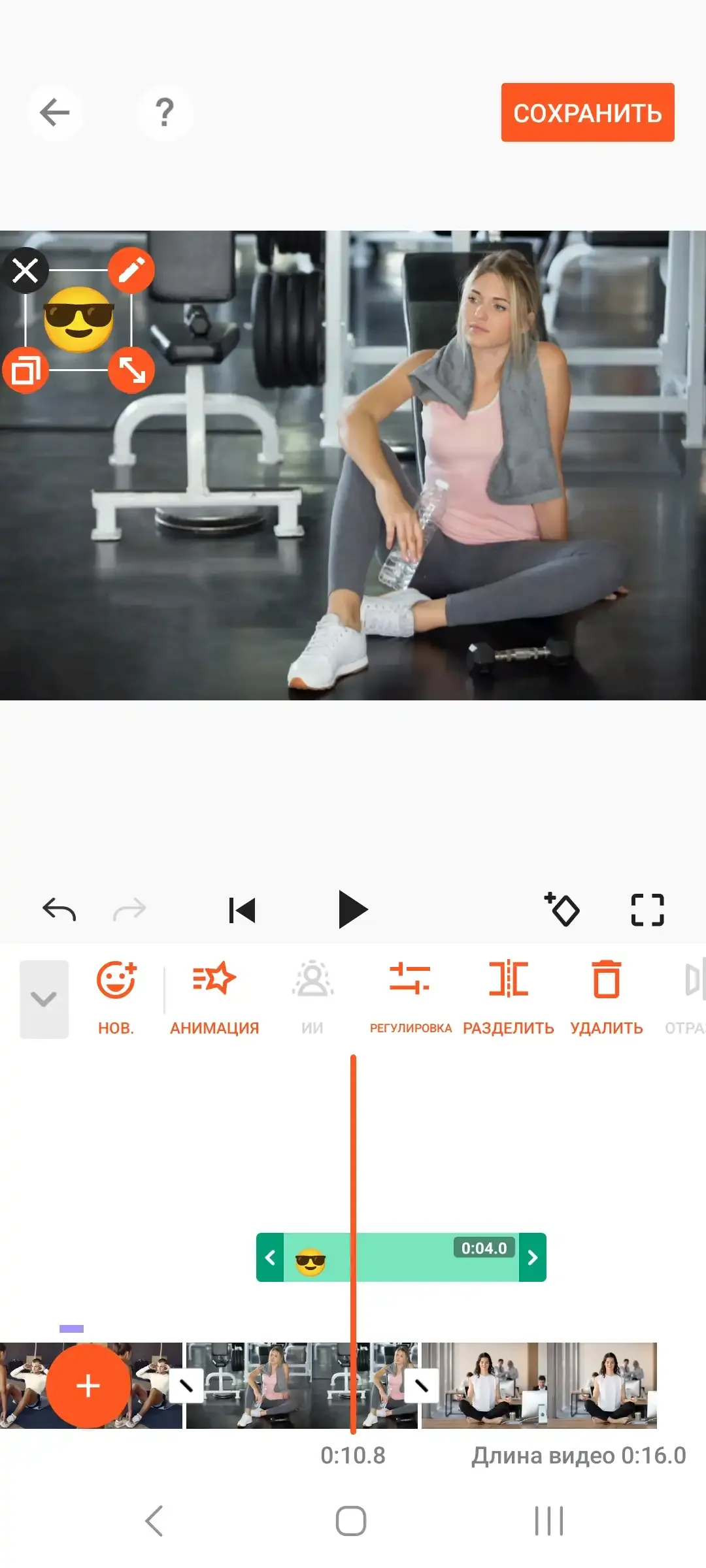Collapse the toolbar with the down chevron
Image resolution: width=706 pixels, height=1568 pixels.
click(44, 999)
